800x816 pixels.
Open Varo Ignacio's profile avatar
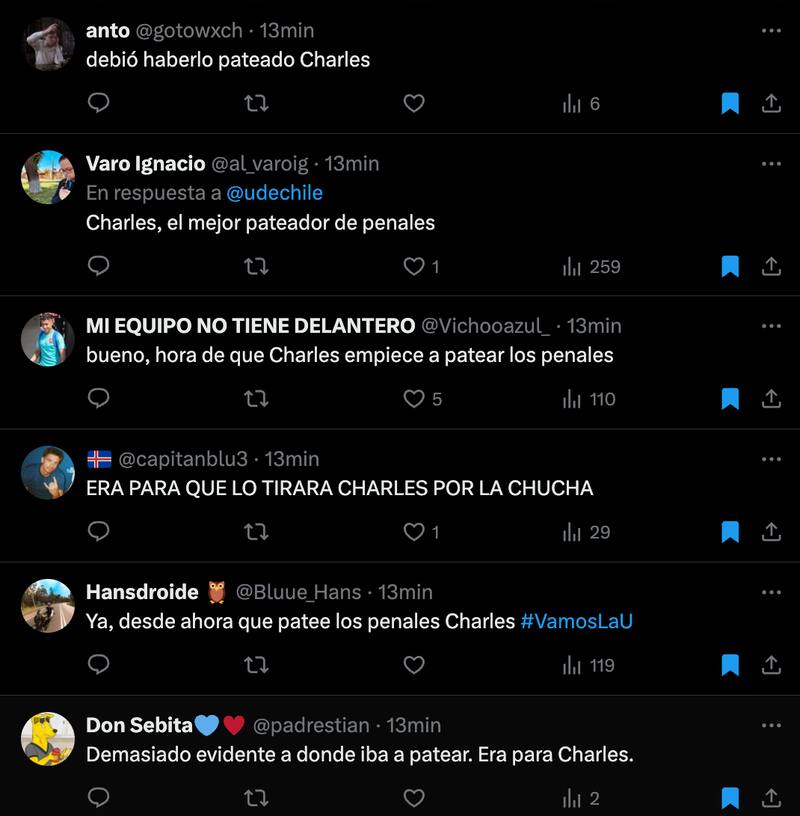(x=48, y=177)
